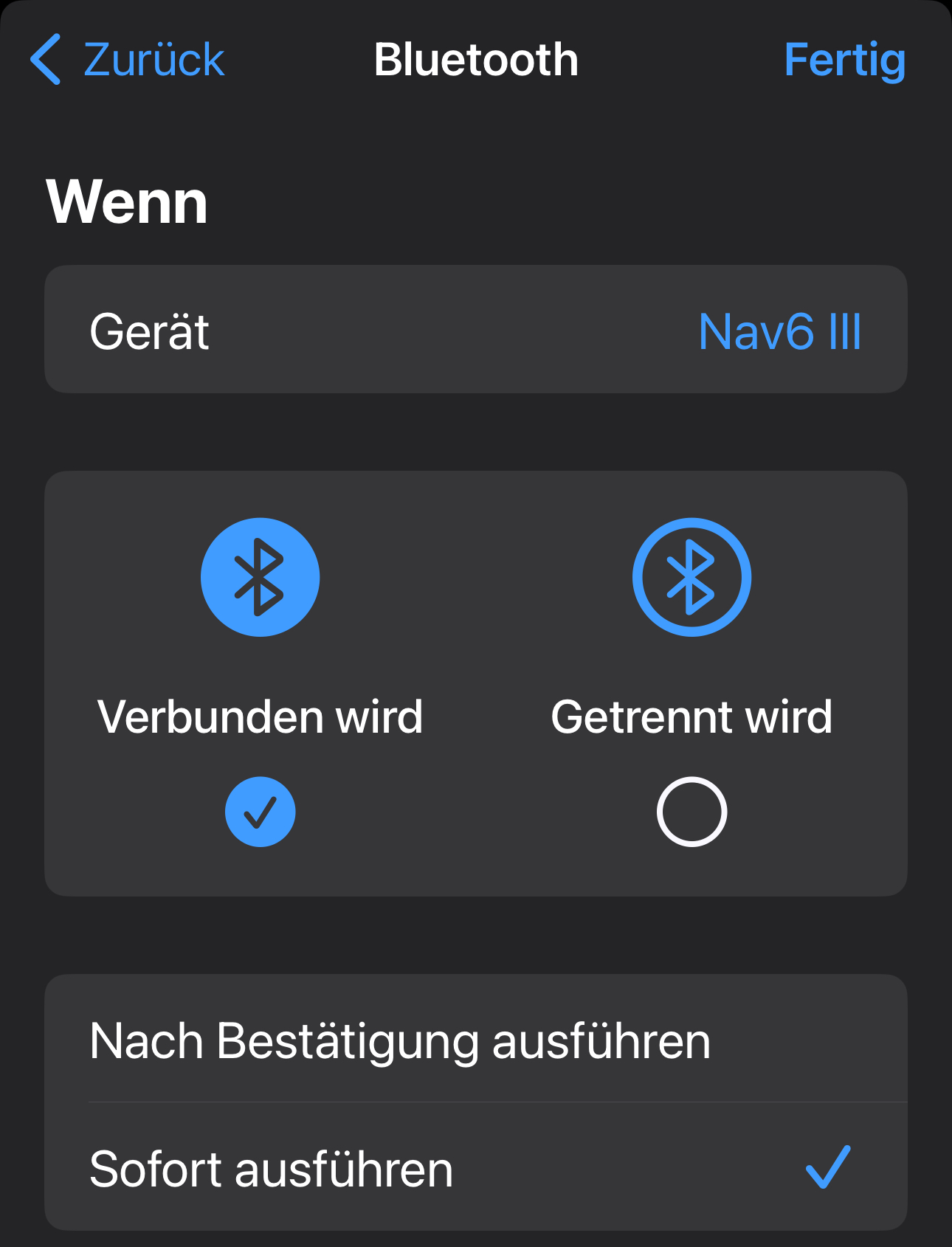This screenshot has width=952, height=1247.
Task: Open the Gerät row showing Nav6 III
Action: coord(475,330)
